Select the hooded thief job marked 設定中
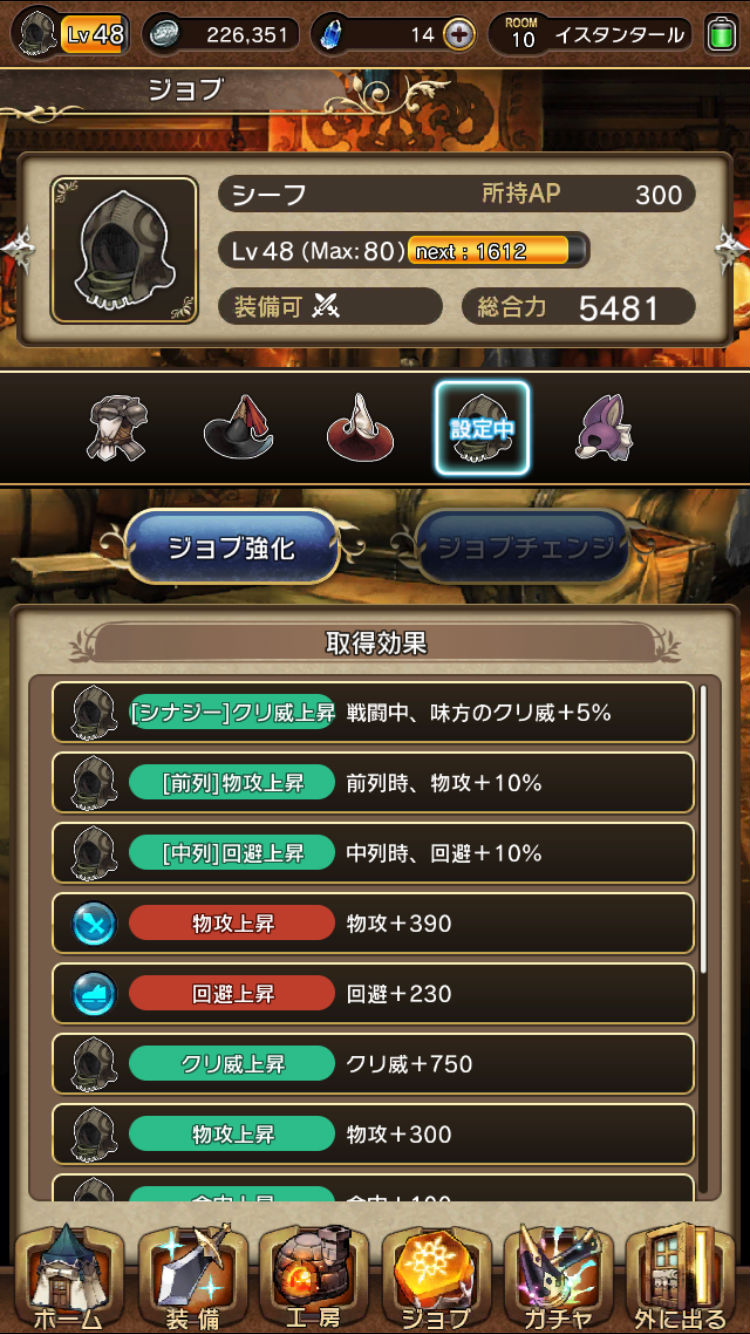This screenshot has height=1334, width=750. (x=482, y=428)
